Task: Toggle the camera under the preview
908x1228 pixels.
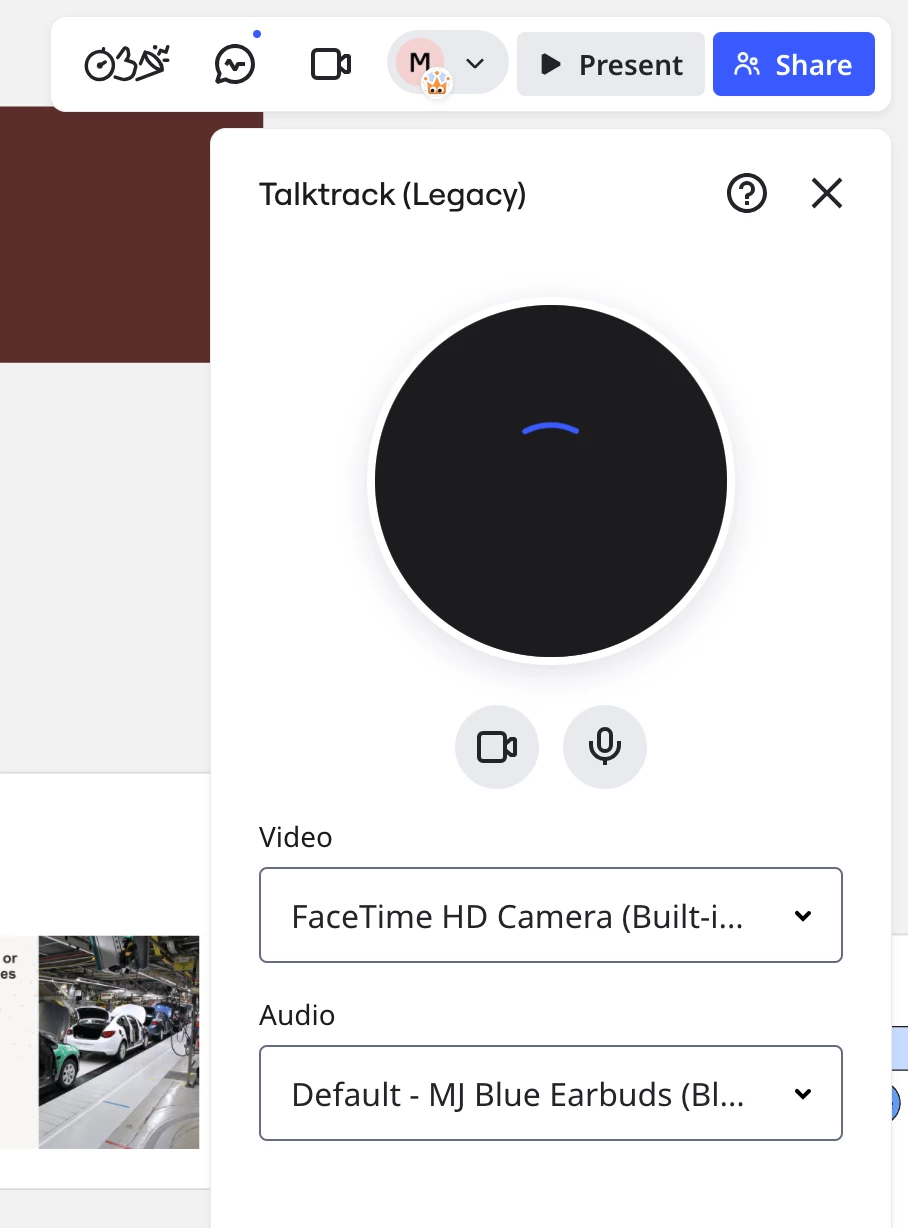Action: pos(497,747)
